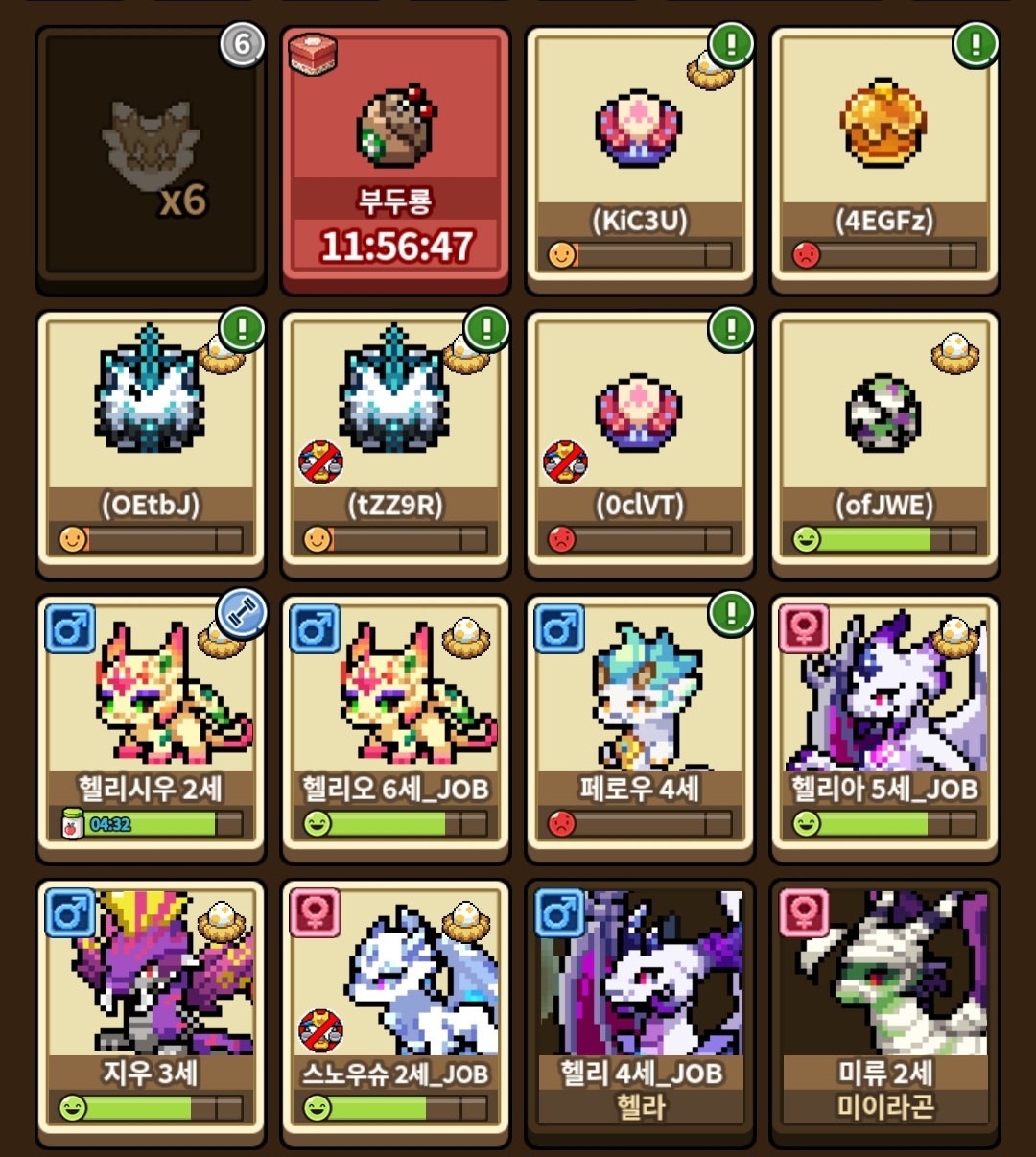Open the locked slot showing x6
Screen dimensions: 1036x1157
point(151,158)
